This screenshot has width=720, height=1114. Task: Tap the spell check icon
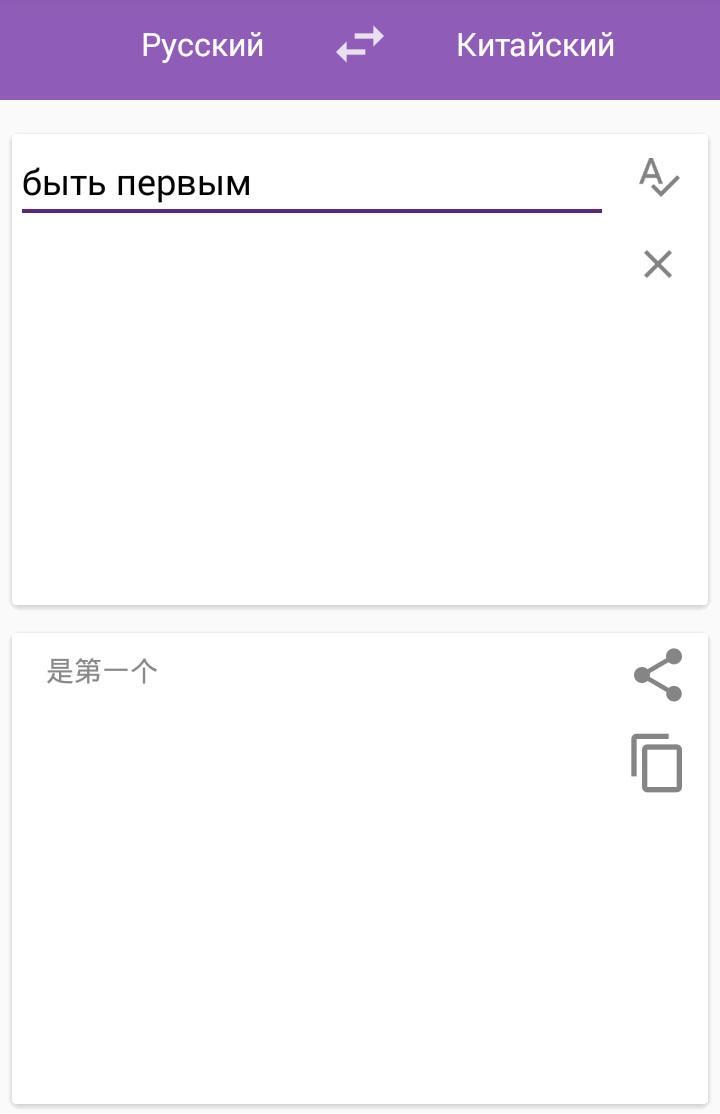point(658,178)
